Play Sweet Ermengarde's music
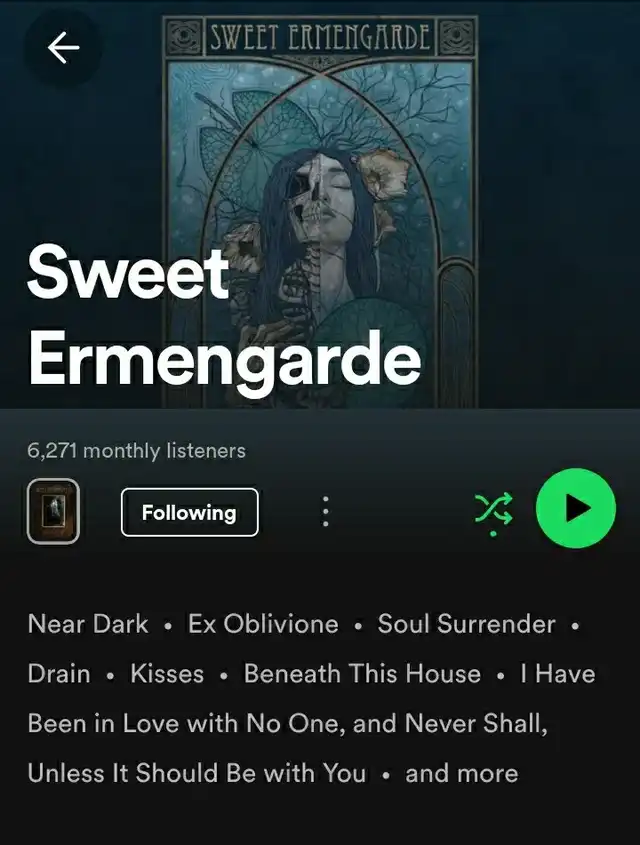Viewport: 640px width, 845px height. (x=575, y=508)
